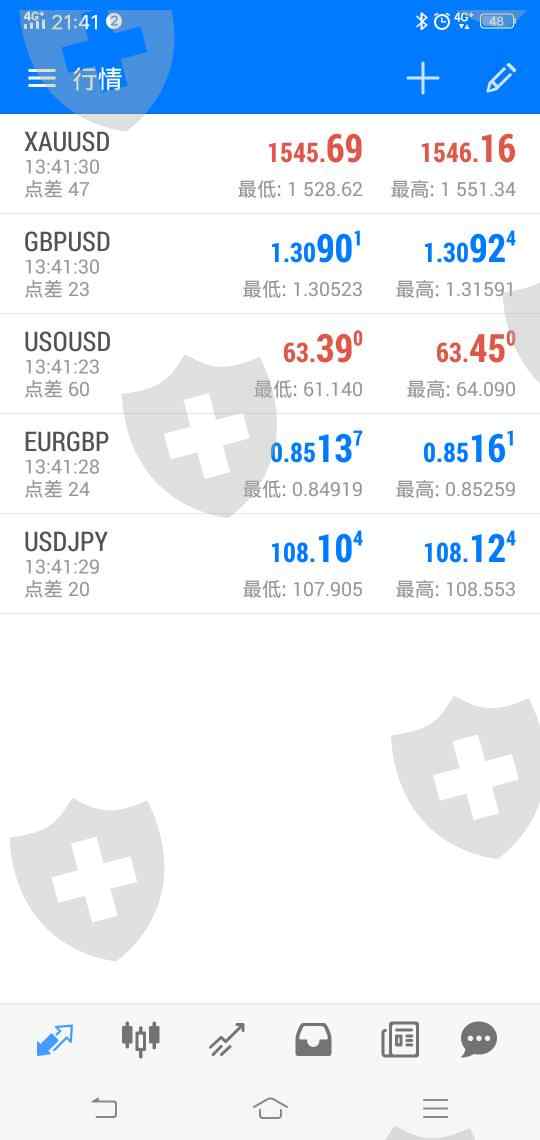Select the GBPUSD quote row

pos(270,264)
